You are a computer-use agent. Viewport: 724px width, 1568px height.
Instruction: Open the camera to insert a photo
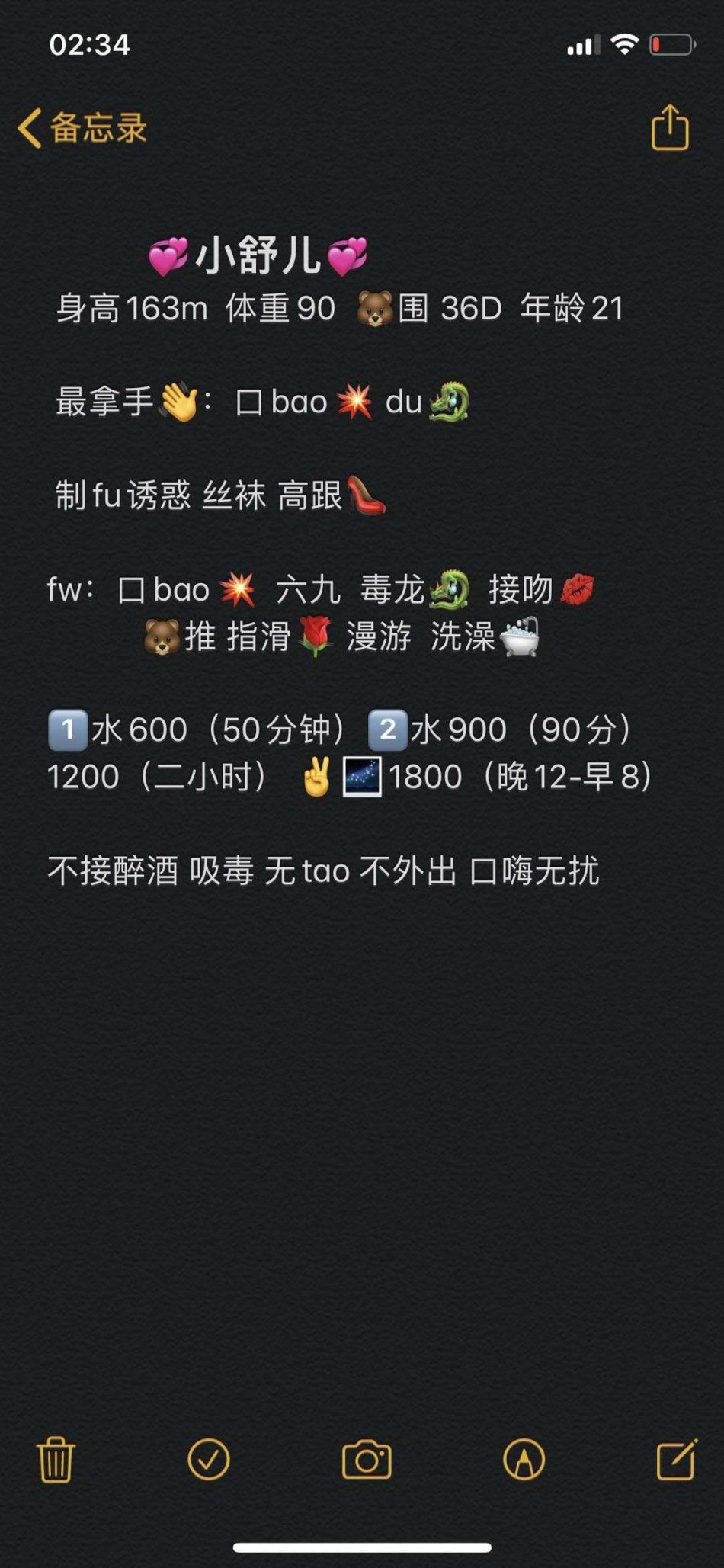[x=367, y=1459]
